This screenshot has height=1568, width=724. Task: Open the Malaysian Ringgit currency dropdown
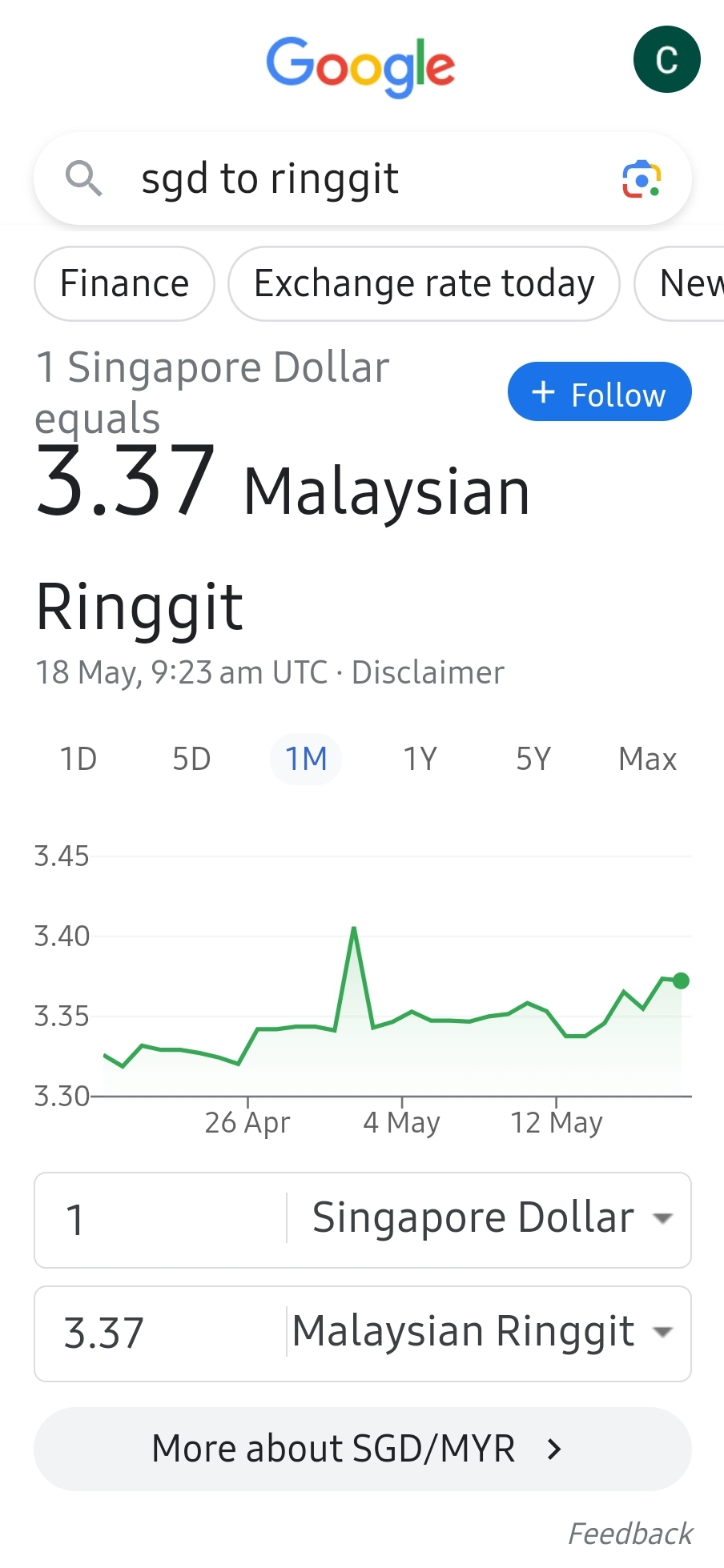pos(482,1333)
